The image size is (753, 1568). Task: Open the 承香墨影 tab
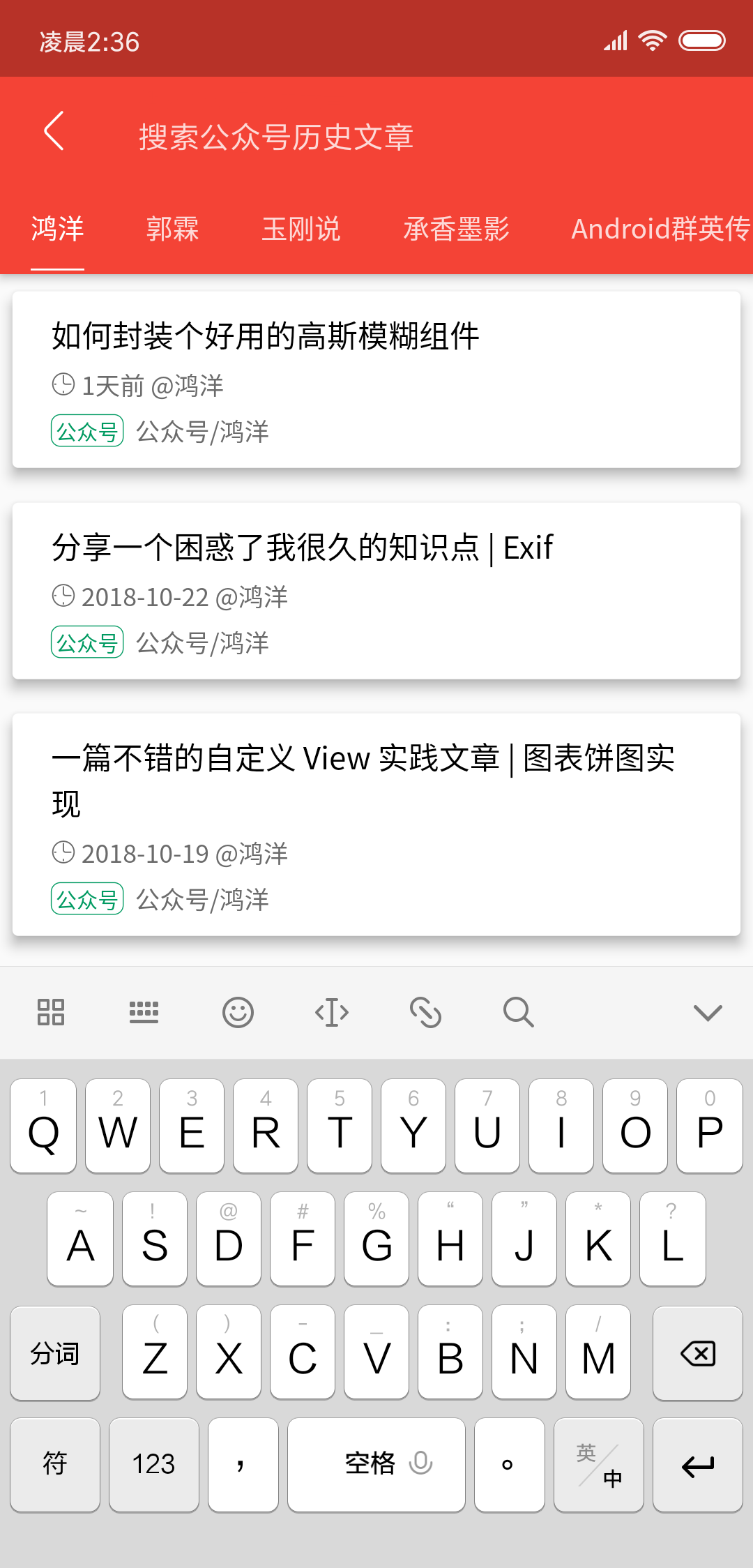point(456,229)
